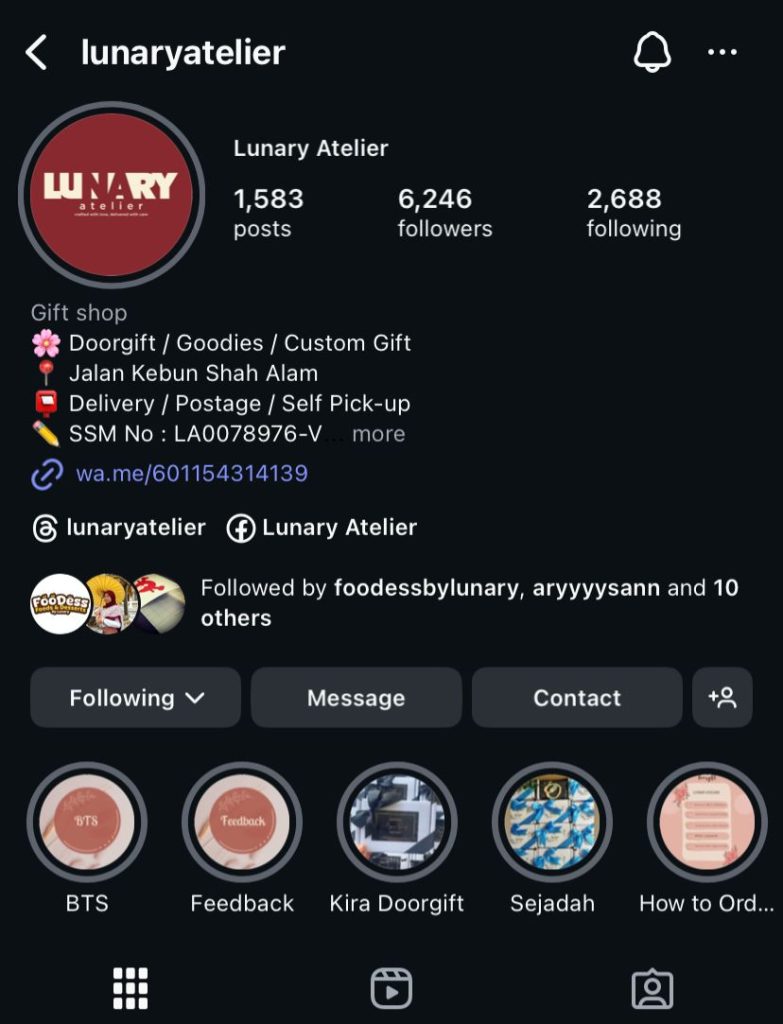Switch to the Reels tab
783x1024 pixels.
pos(391,988)
